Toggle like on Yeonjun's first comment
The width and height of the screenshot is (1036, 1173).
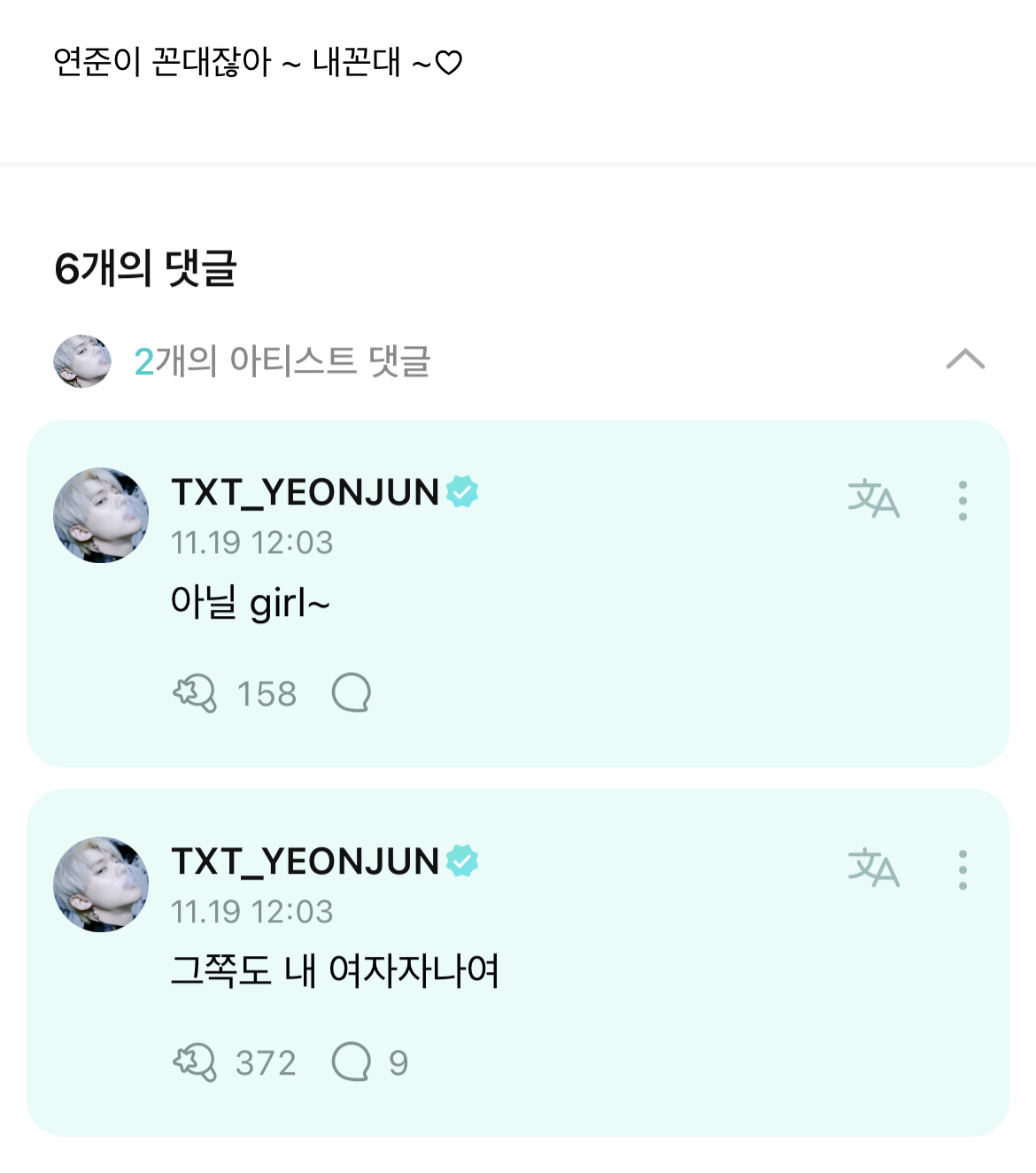pos(197,694)
